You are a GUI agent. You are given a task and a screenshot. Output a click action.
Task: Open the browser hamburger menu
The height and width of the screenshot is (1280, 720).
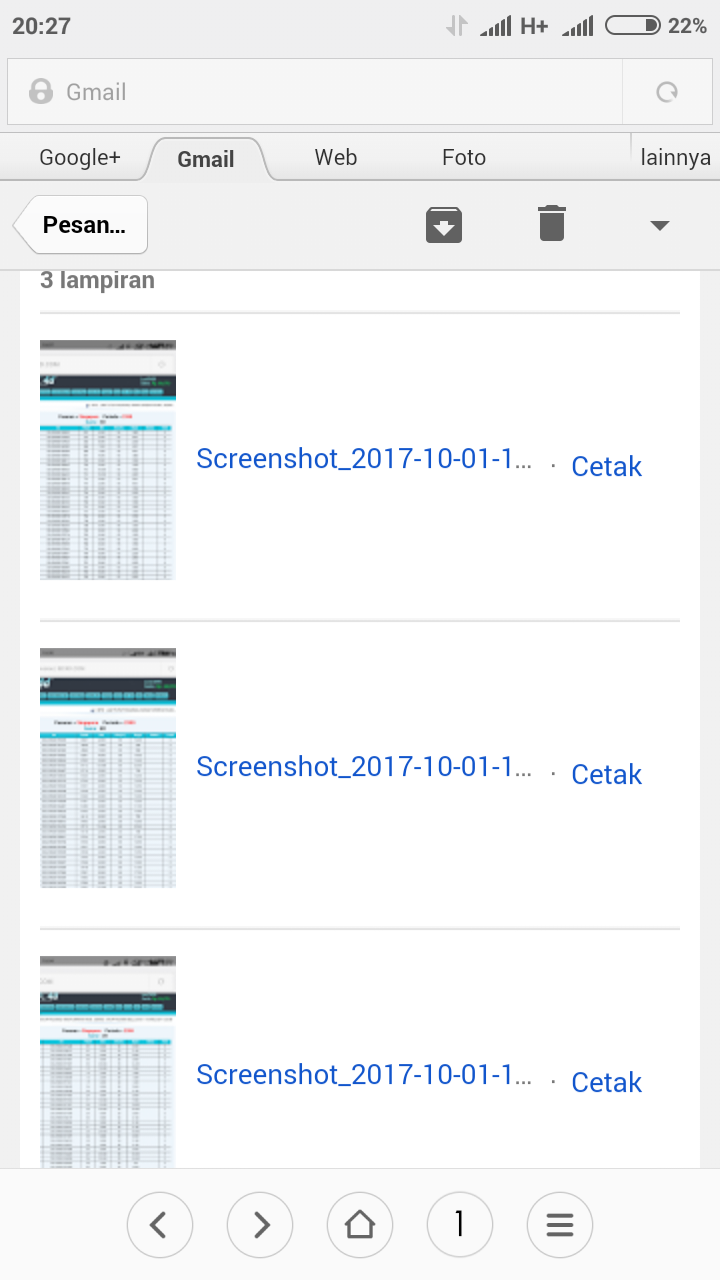click(x=560, y=1224)
